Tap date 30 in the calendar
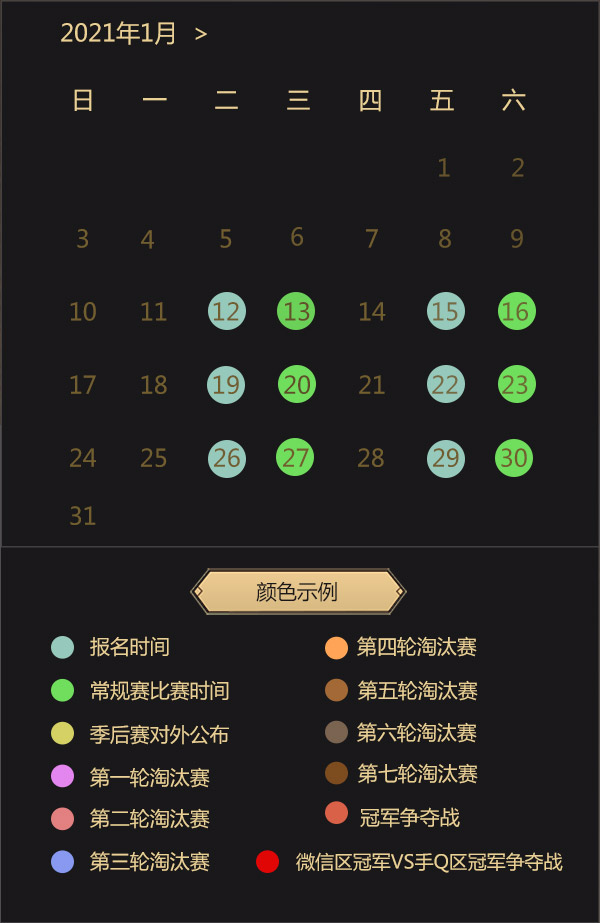 (x=514, y=458)
